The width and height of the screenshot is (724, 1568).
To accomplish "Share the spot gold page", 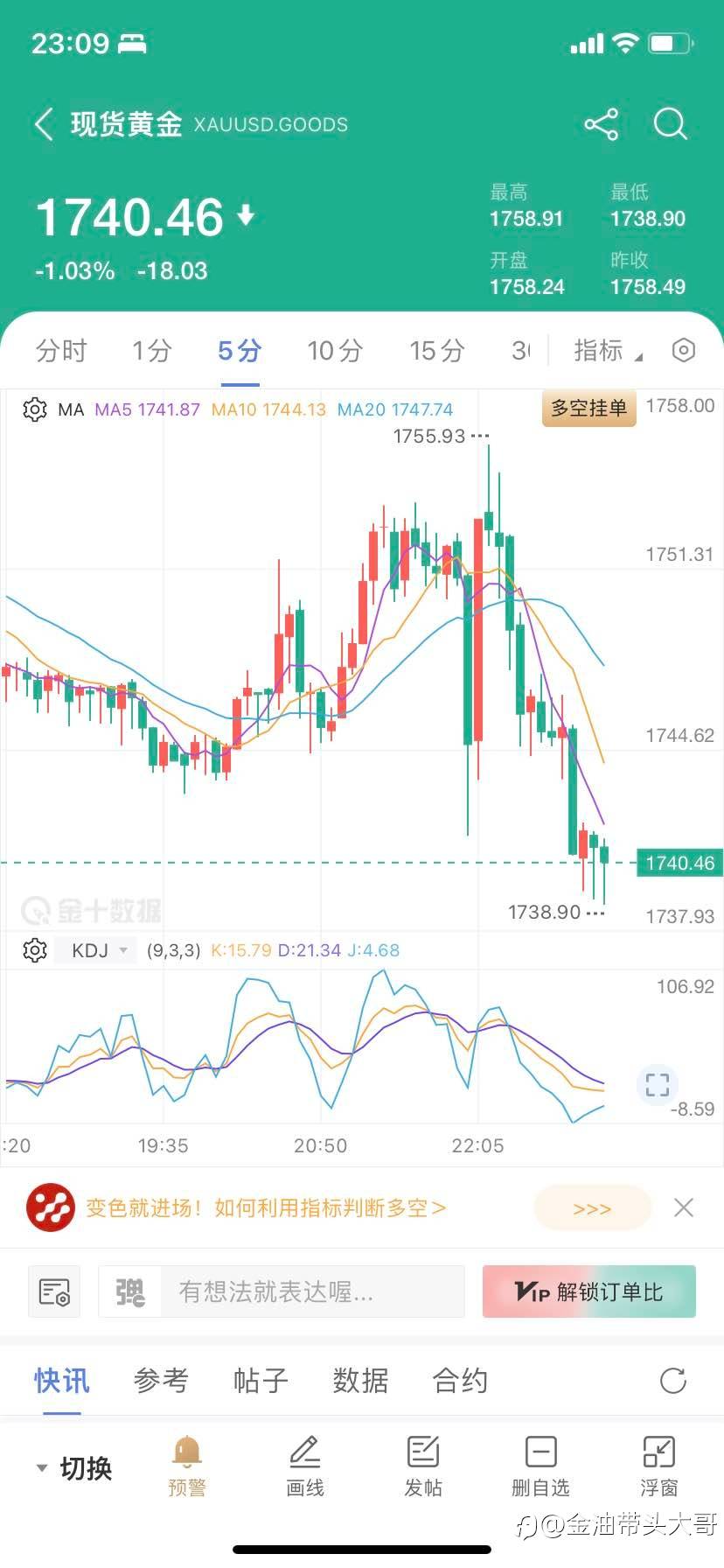I will 602,124.
